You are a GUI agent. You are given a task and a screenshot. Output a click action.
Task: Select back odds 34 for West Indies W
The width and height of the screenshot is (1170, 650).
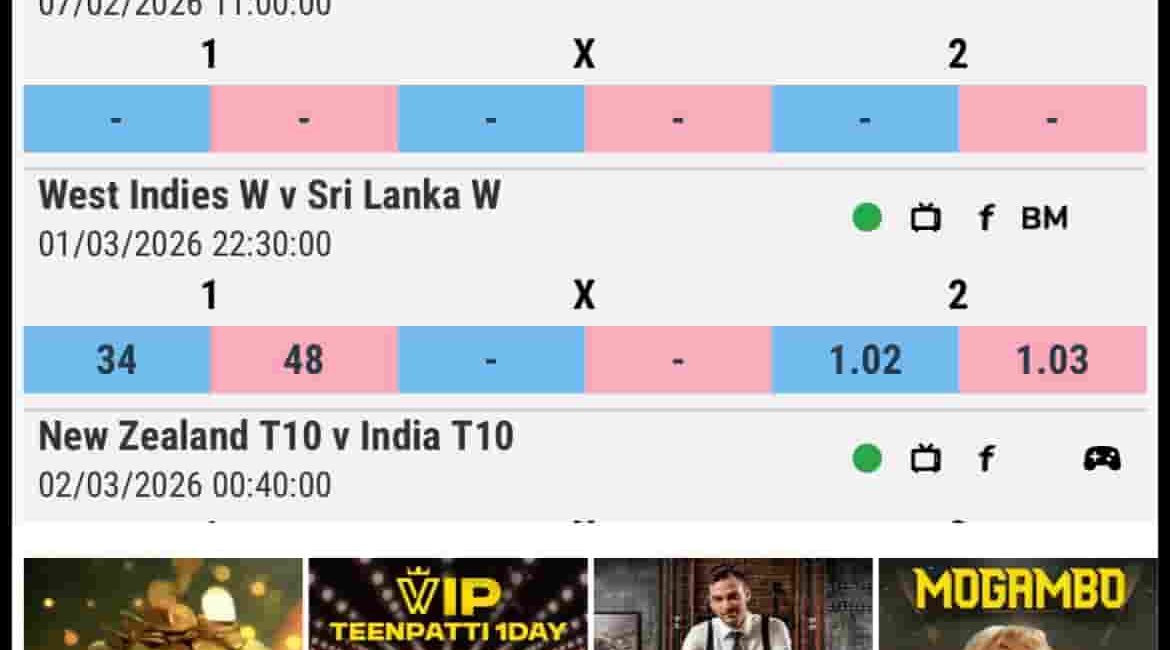[x=117, y=360]
